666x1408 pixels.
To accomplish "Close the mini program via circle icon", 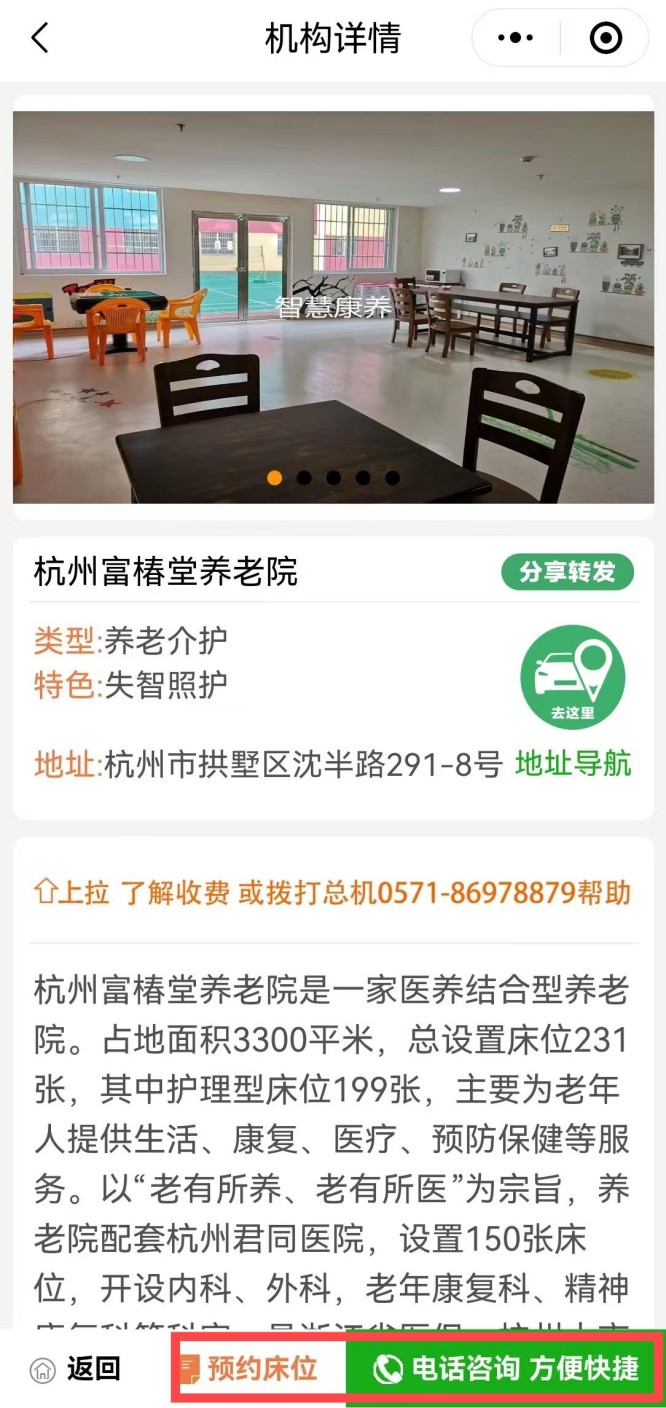I will (x=606, y=39).
